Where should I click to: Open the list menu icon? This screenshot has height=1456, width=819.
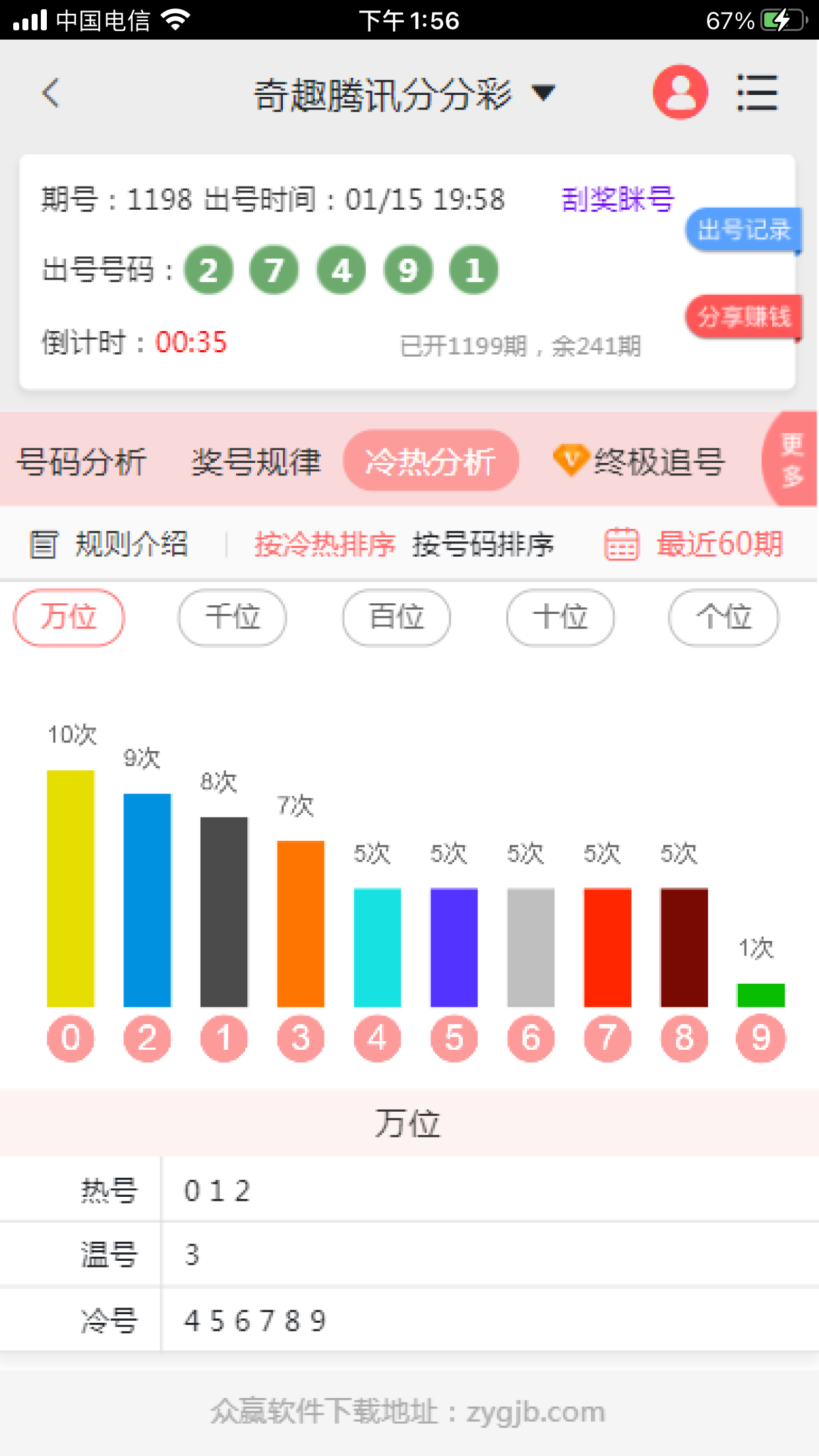click(757, 92)
